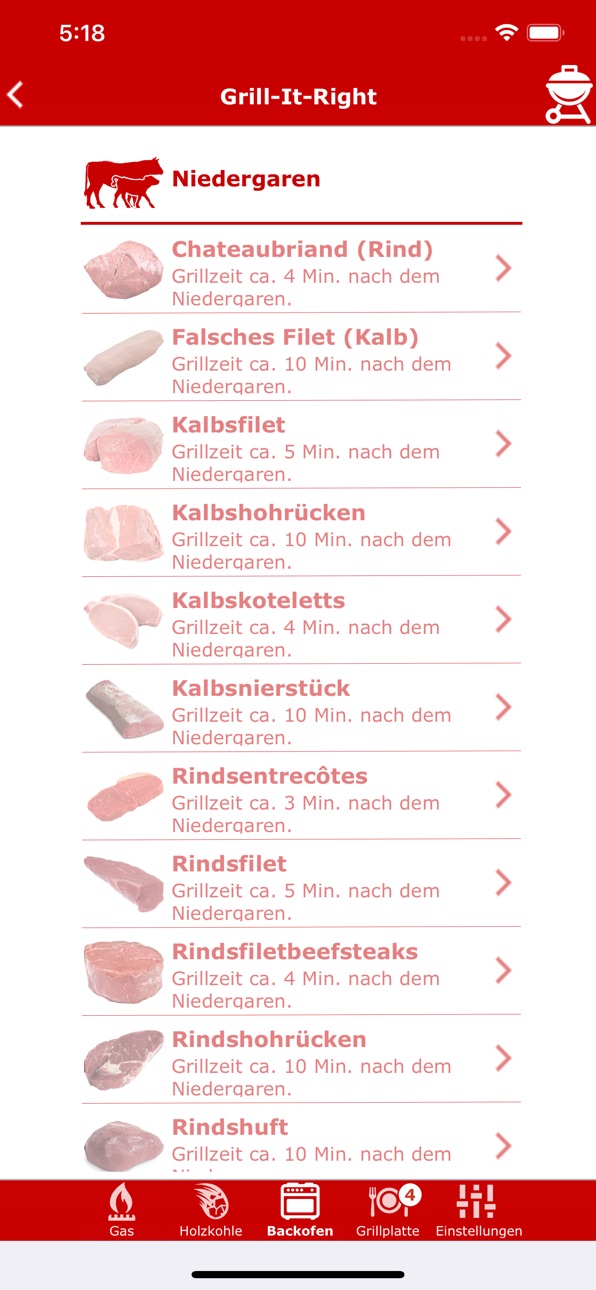
Task: Open the Rindshohrücken row
Action: point(301,1059)
